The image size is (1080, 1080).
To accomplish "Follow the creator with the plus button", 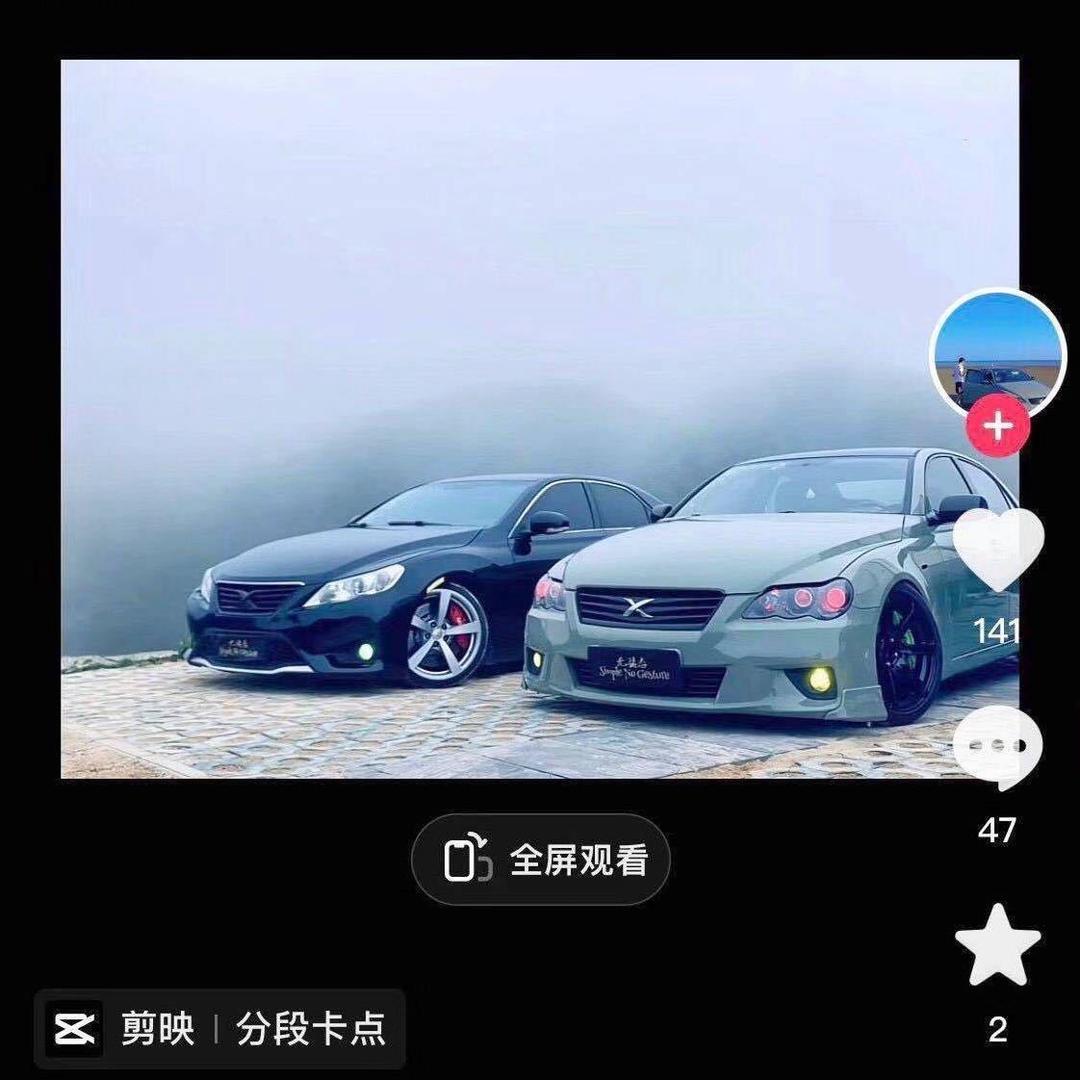I will pyautogui.click(x=997, y=427).
